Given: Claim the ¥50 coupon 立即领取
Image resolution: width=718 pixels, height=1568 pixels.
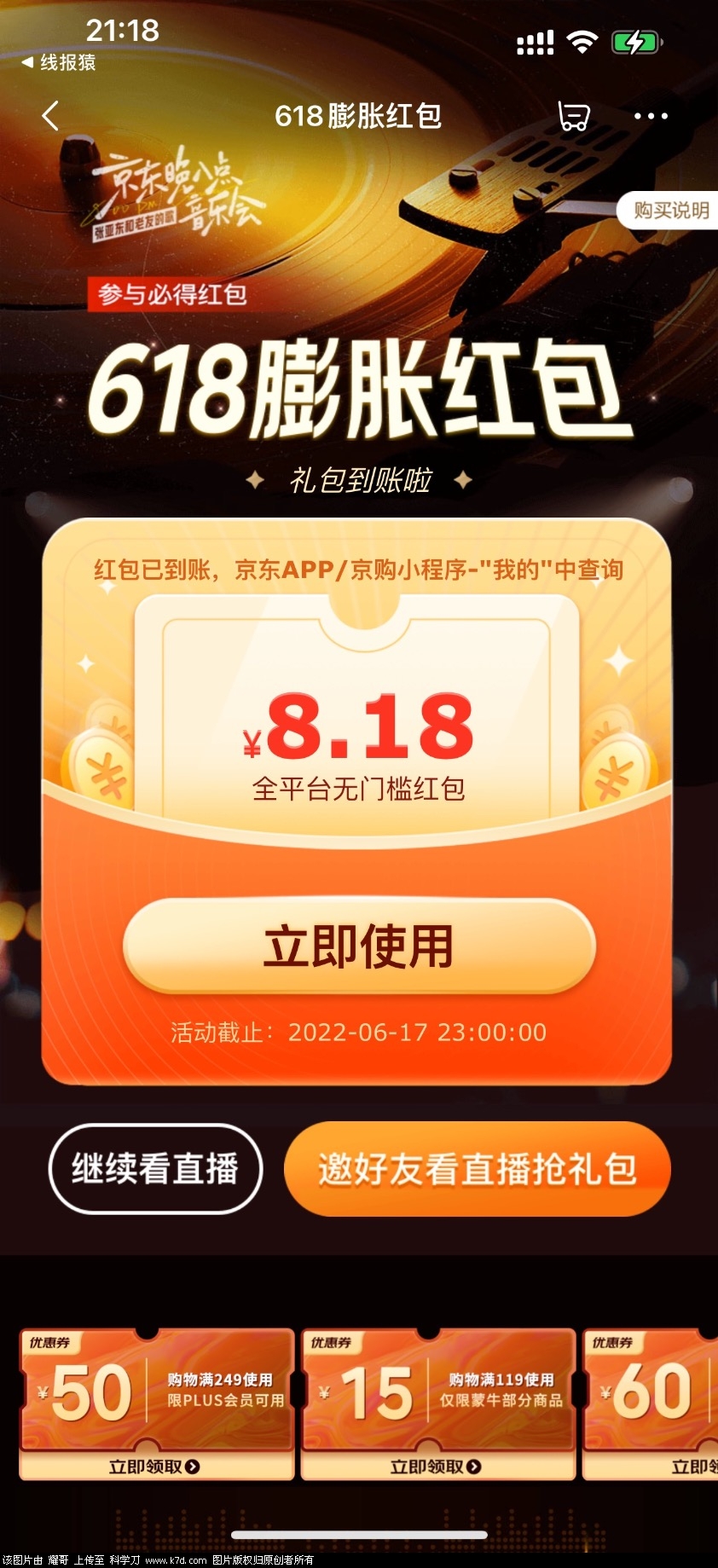Looking at the screenshot, I should point(155,1467).
